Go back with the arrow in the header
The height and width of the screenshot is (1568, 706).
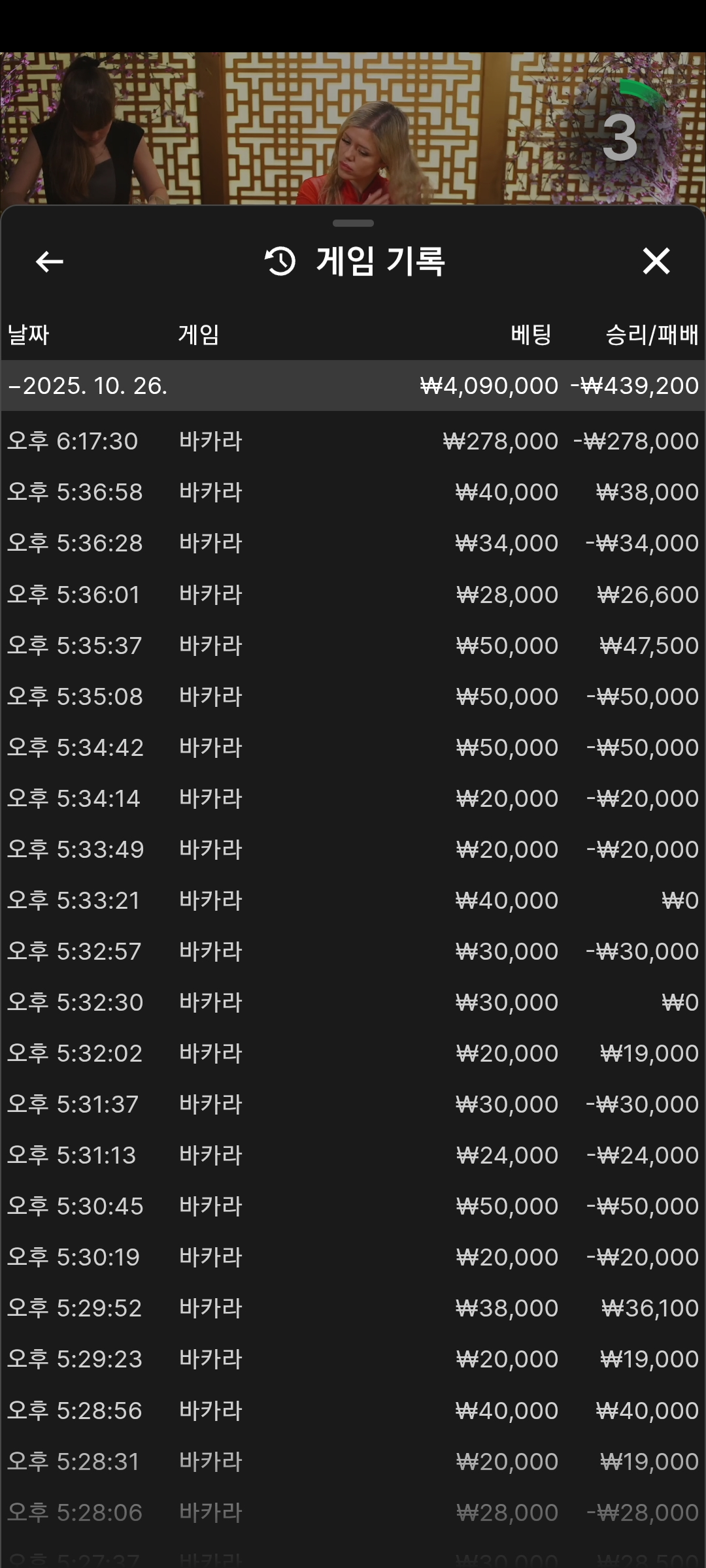coord(49,262)
